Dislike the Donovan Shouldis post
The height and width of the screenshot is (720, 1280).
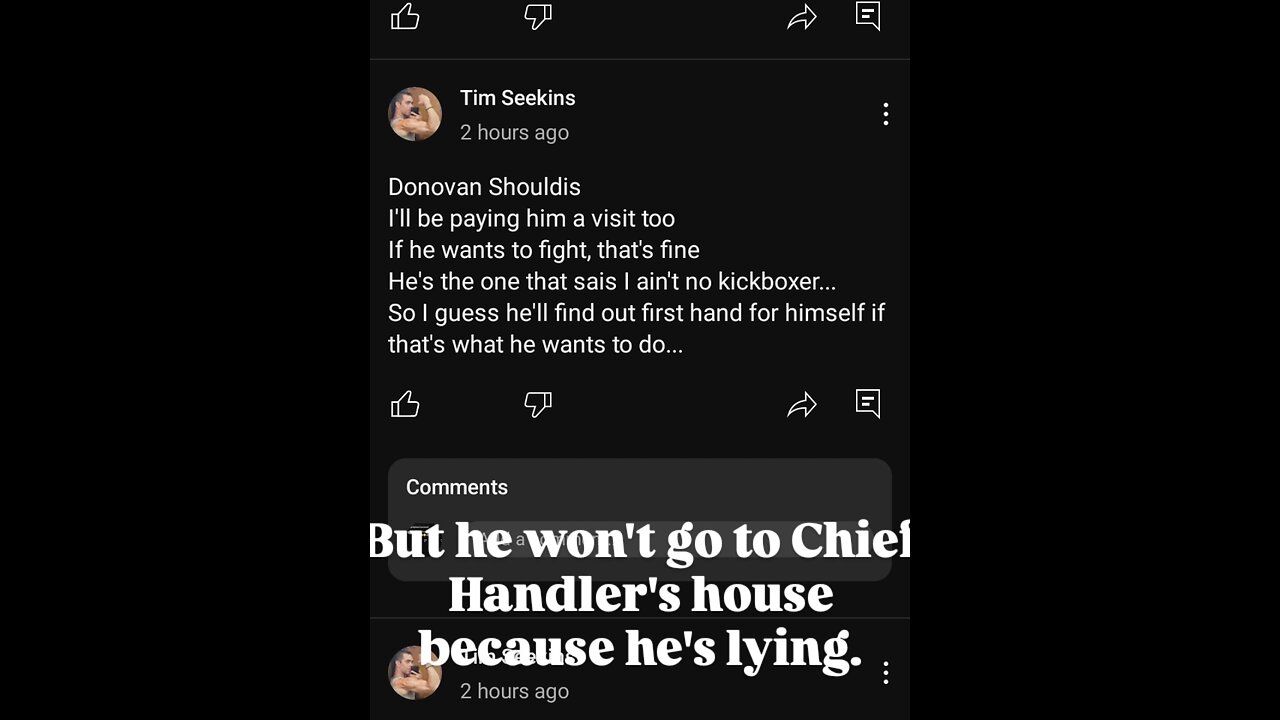(538, 404)
